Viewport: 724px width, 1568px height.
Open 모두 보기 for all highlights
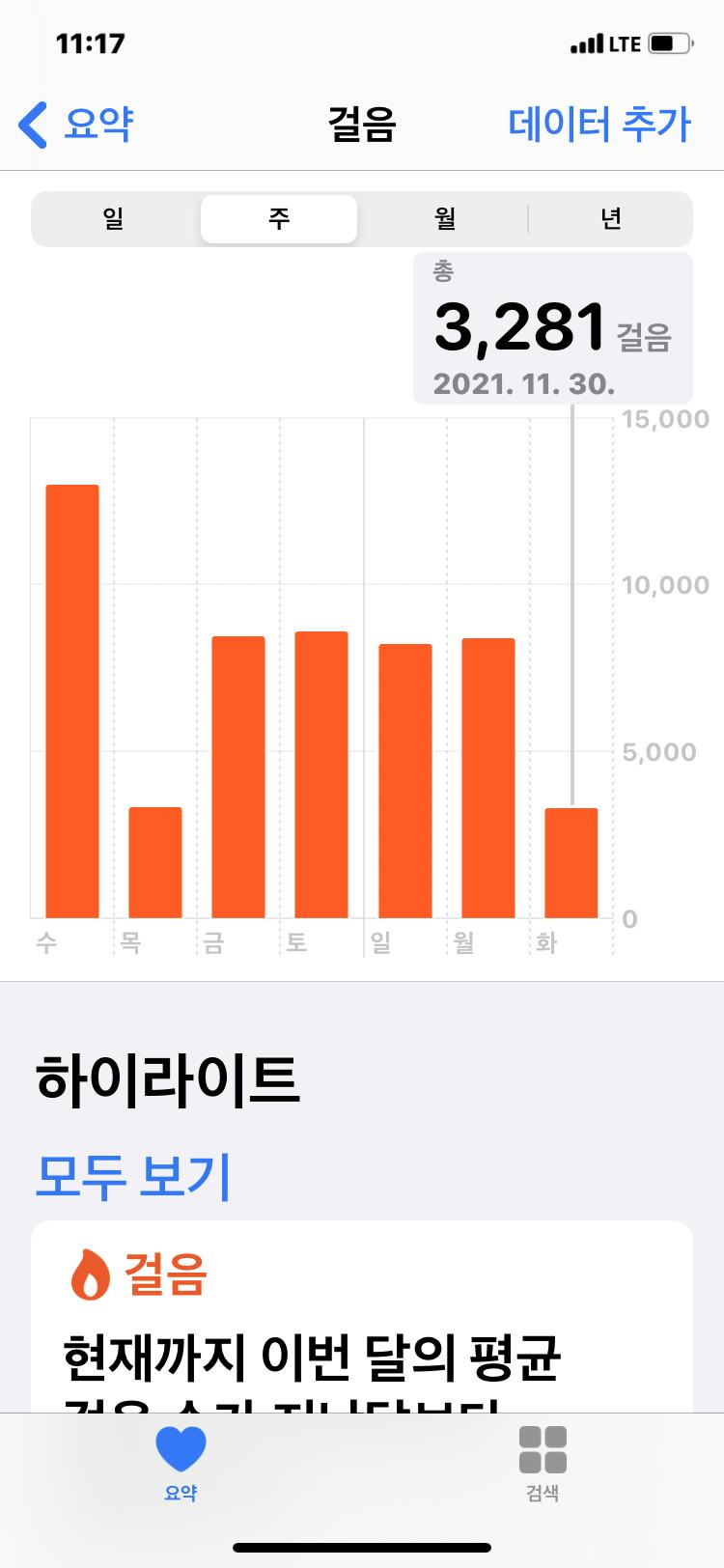tap(133, 1175)
